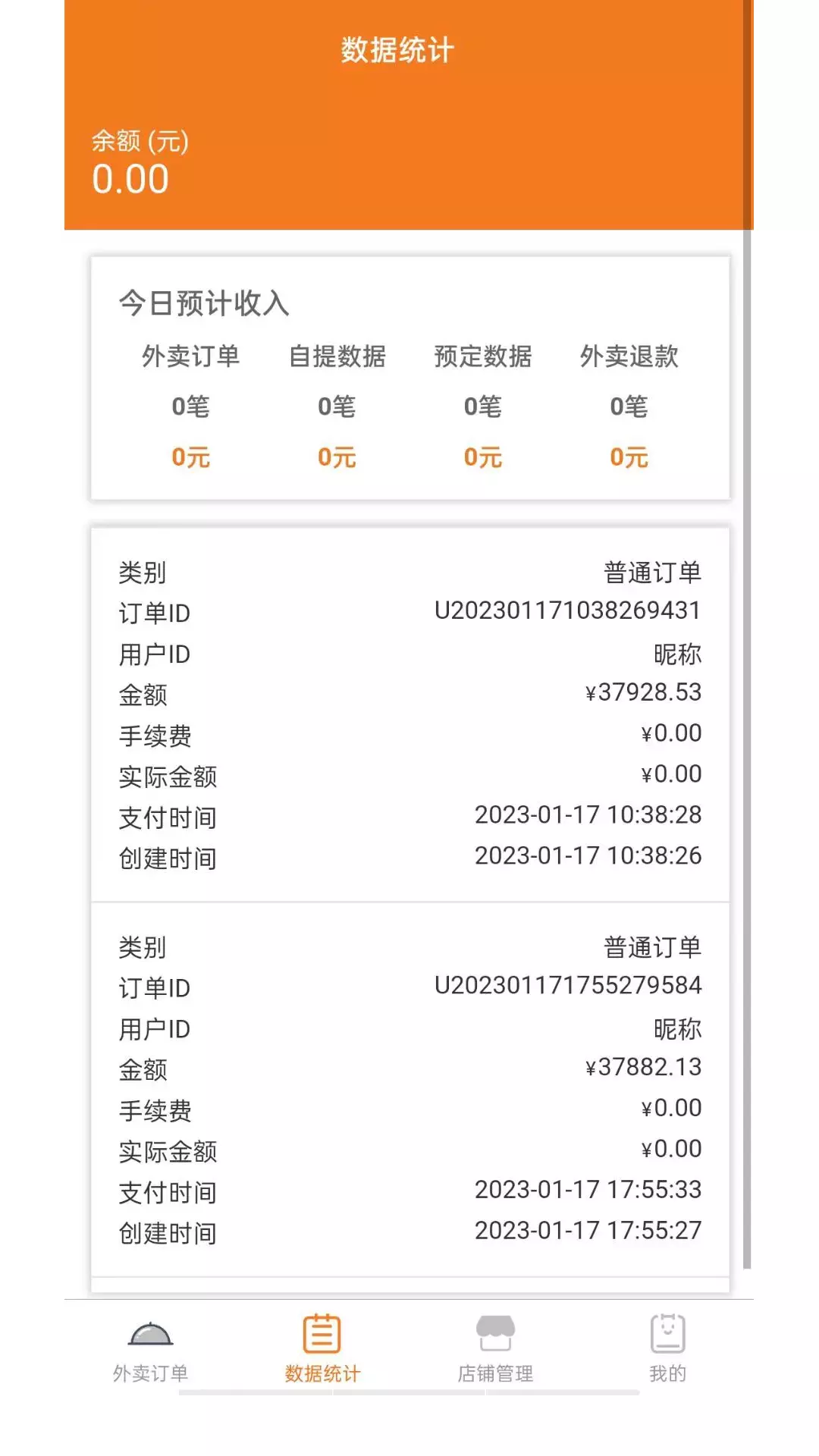Open the 店铺管理 tab
Image resolution: width=819 pixels, height=1456 pixels.
coord(495,1350)
